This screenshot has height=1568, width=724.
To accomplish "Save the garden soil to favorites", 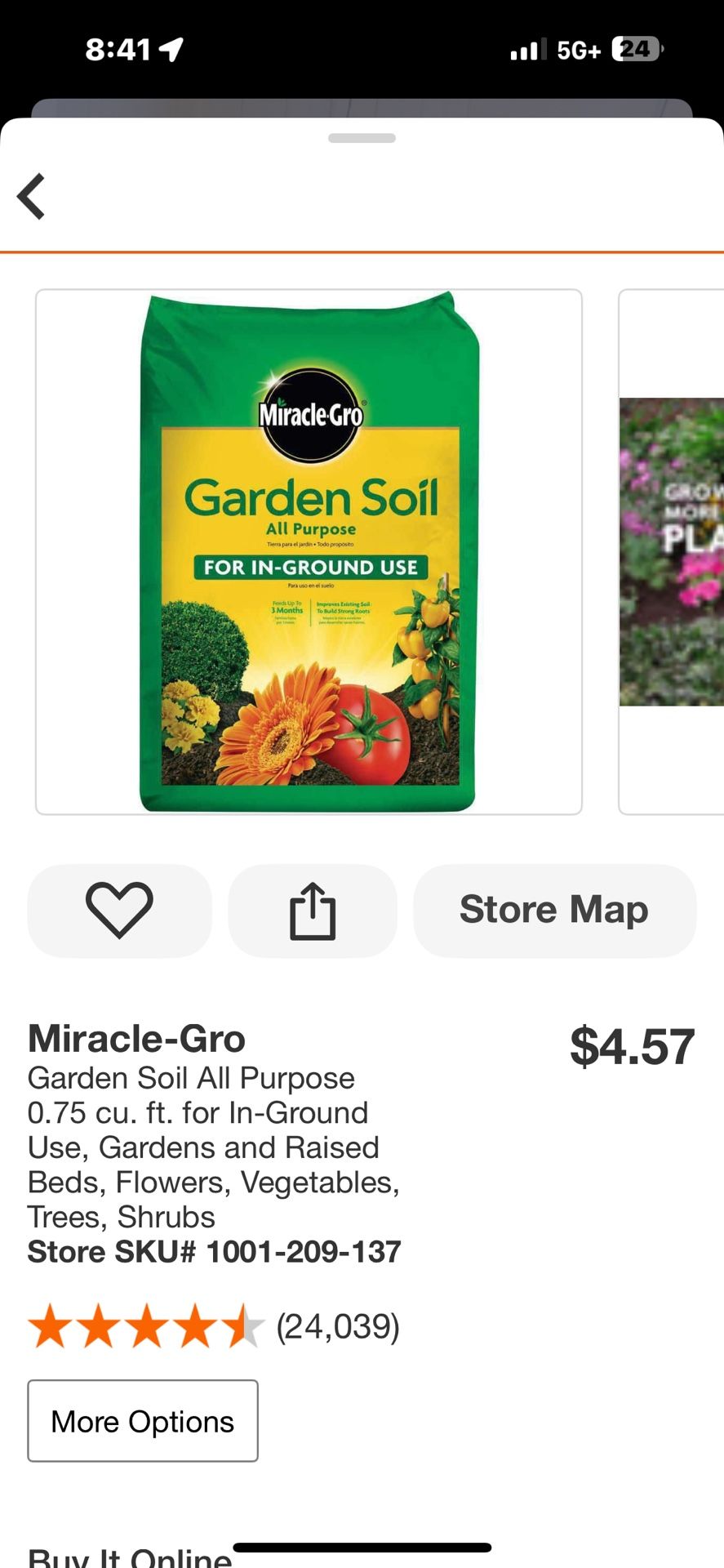I will point(119,910).
